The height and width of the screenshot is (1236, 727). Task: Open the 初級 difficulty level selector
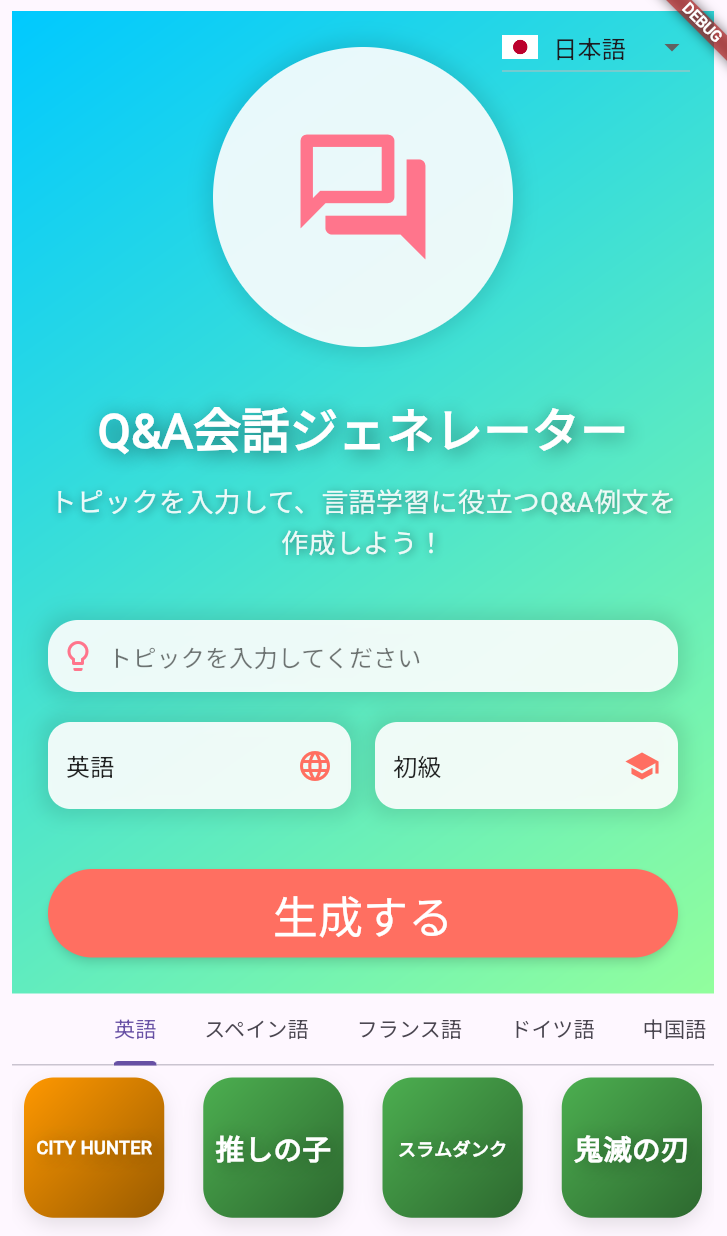coord(526,766)
